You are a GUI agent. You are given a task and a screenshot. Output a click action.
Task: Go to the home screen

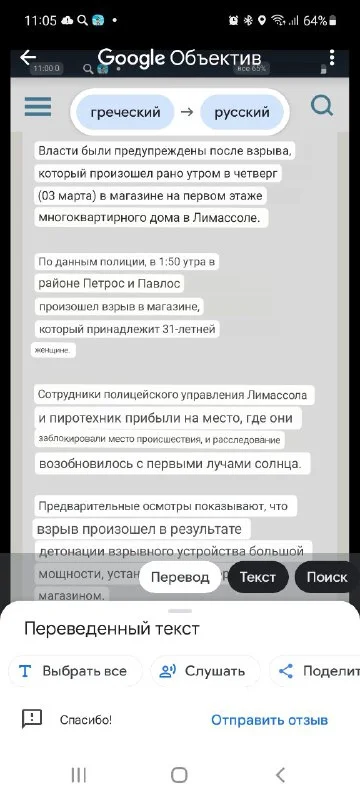[179, 775]
